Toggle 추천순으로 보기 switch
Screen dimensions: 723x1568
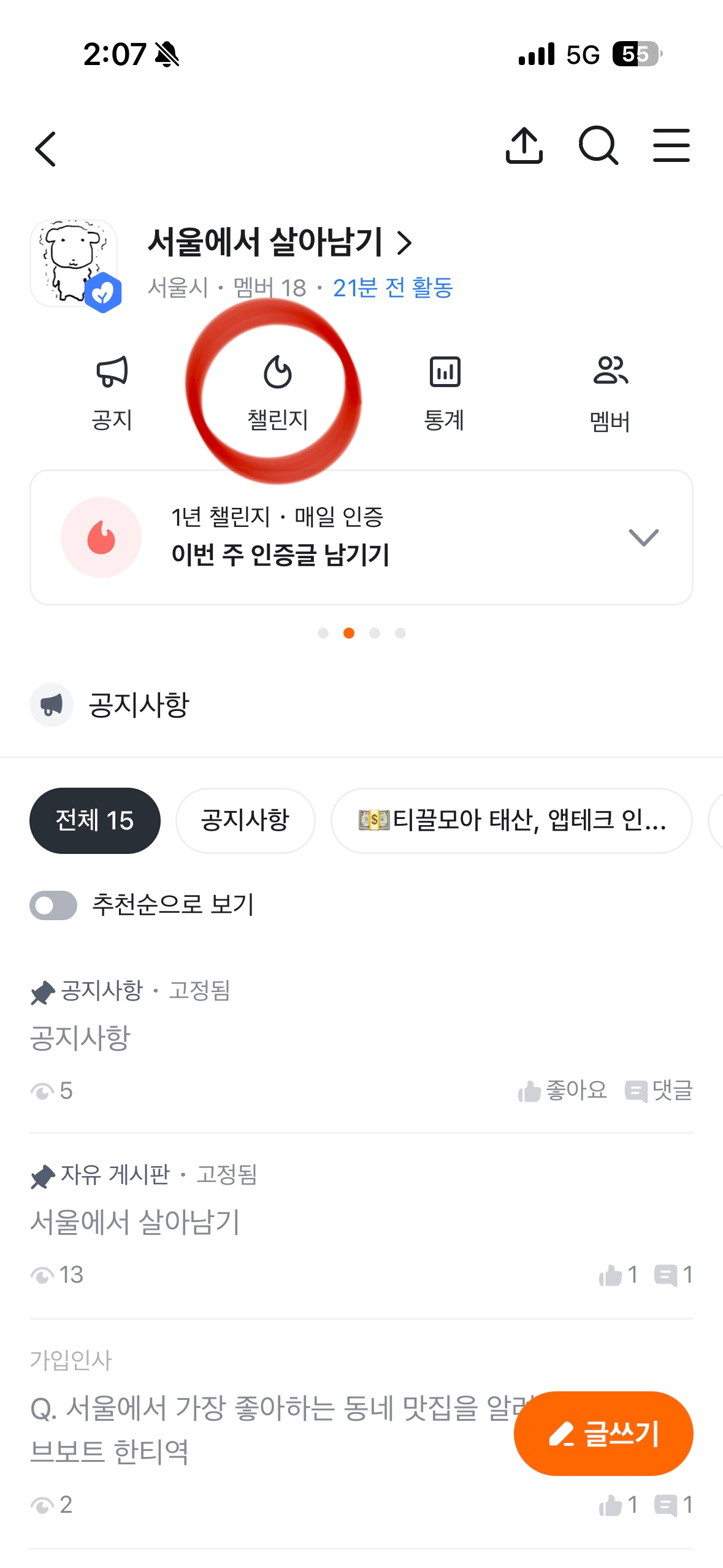[x=53, y=905]
